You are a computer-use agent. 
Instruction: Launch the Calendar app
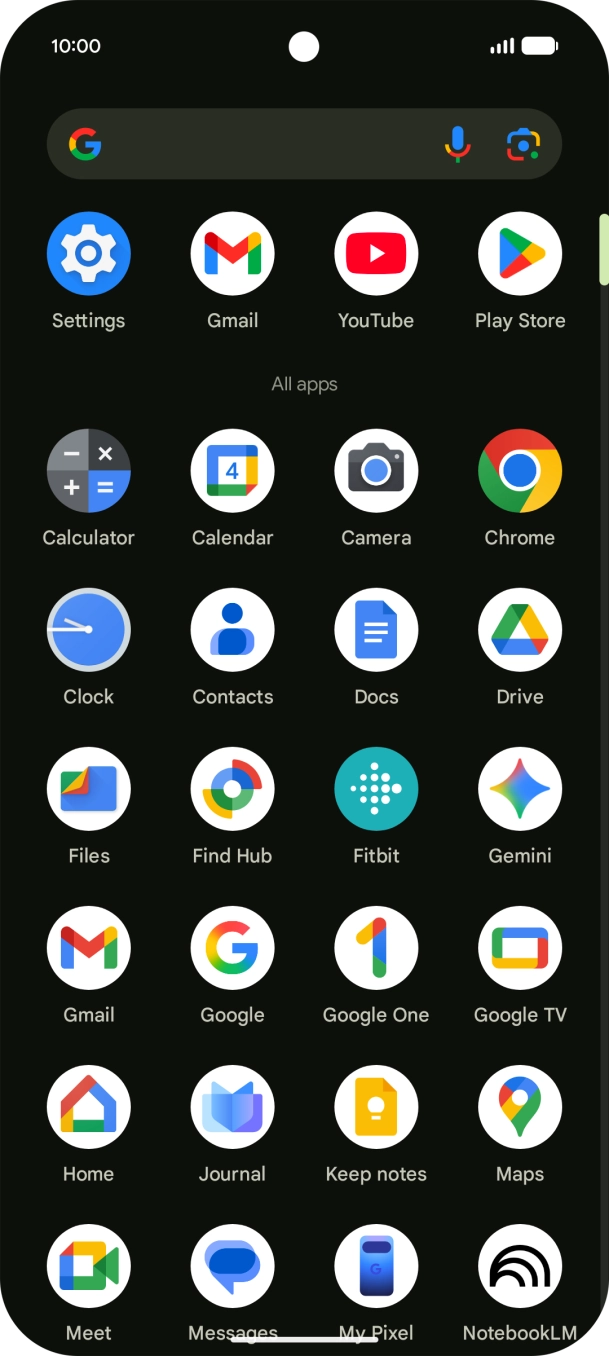[232, 471]
